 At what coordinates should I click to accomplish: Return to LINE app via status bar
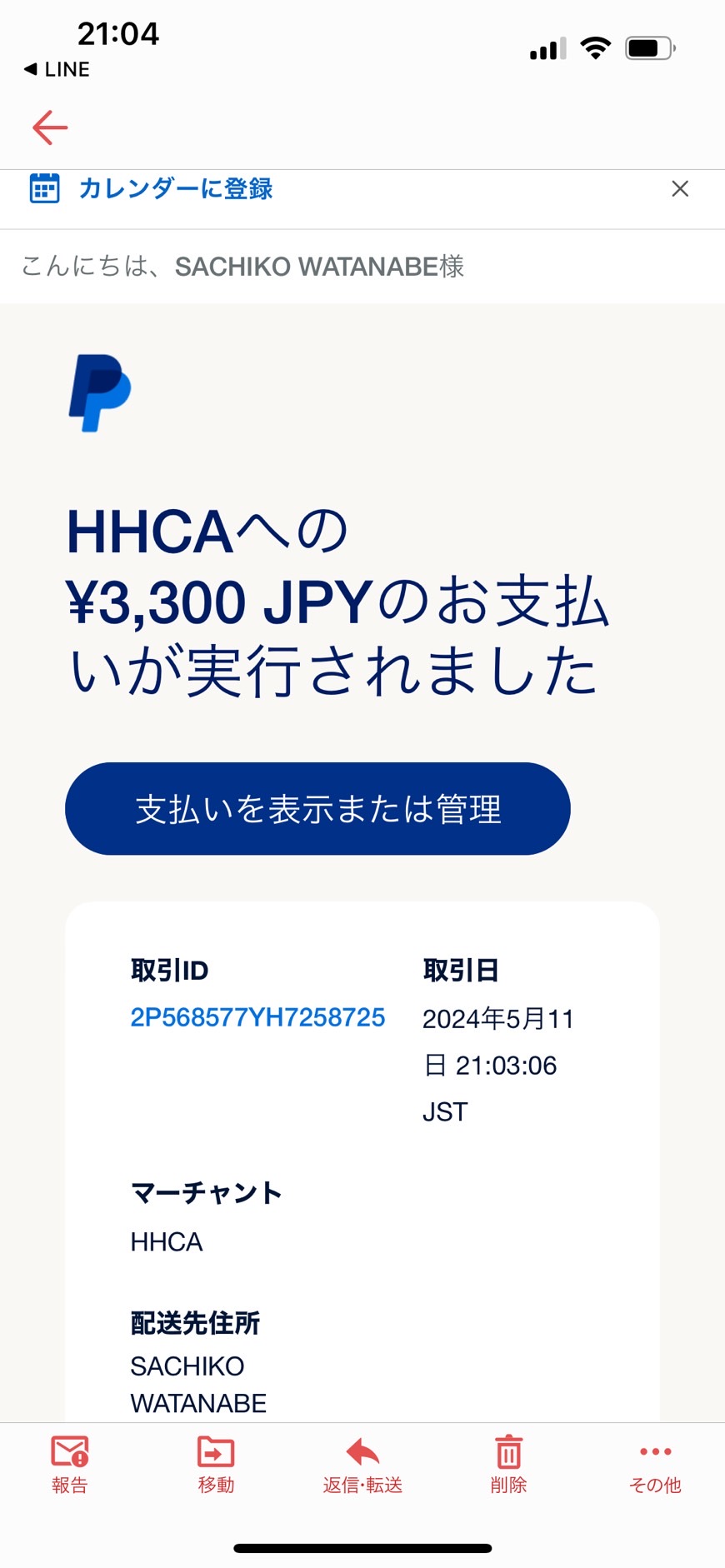(57, 69)
